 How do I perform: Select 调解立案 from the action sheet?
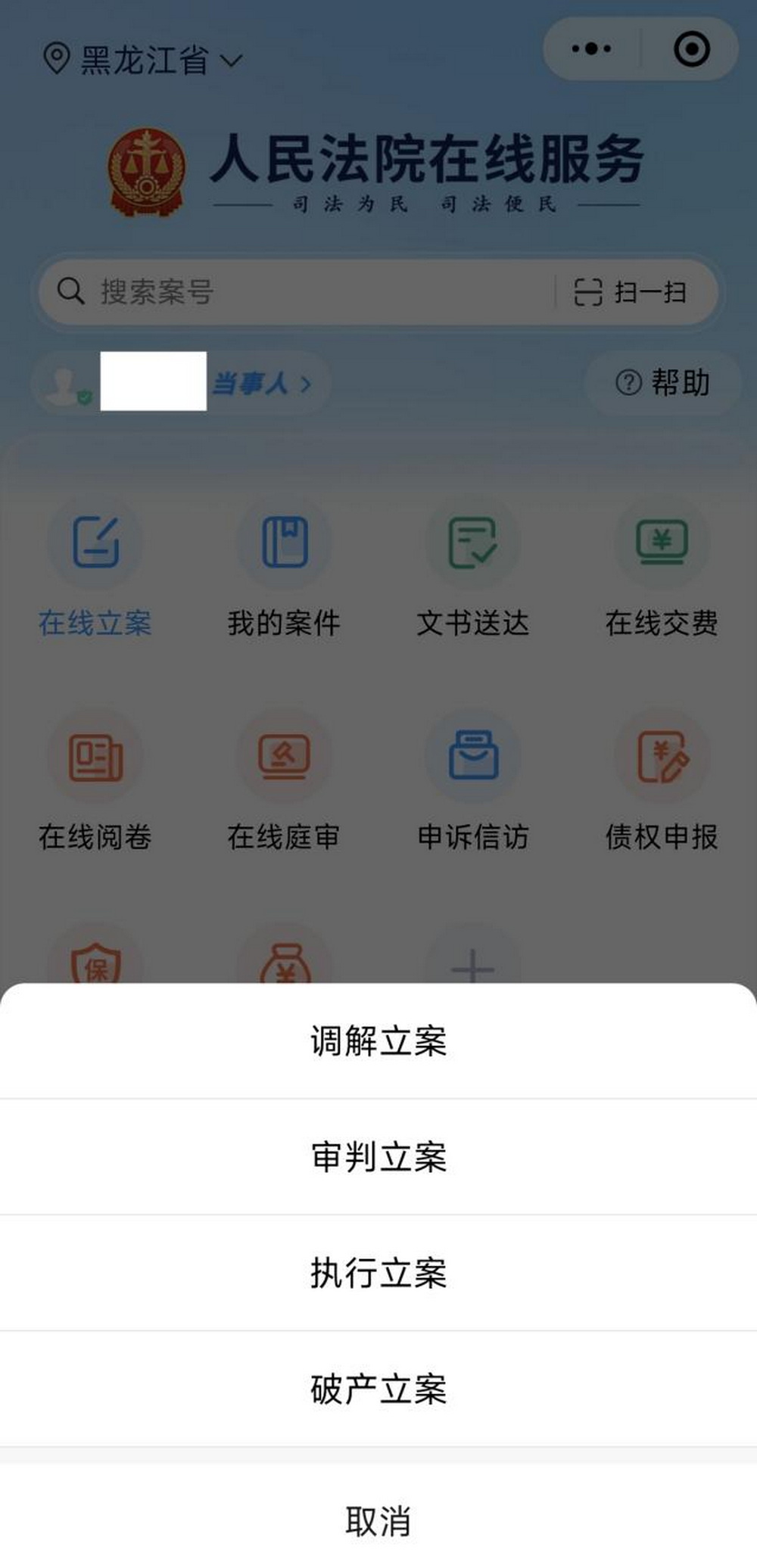(x=378, y=1041)
